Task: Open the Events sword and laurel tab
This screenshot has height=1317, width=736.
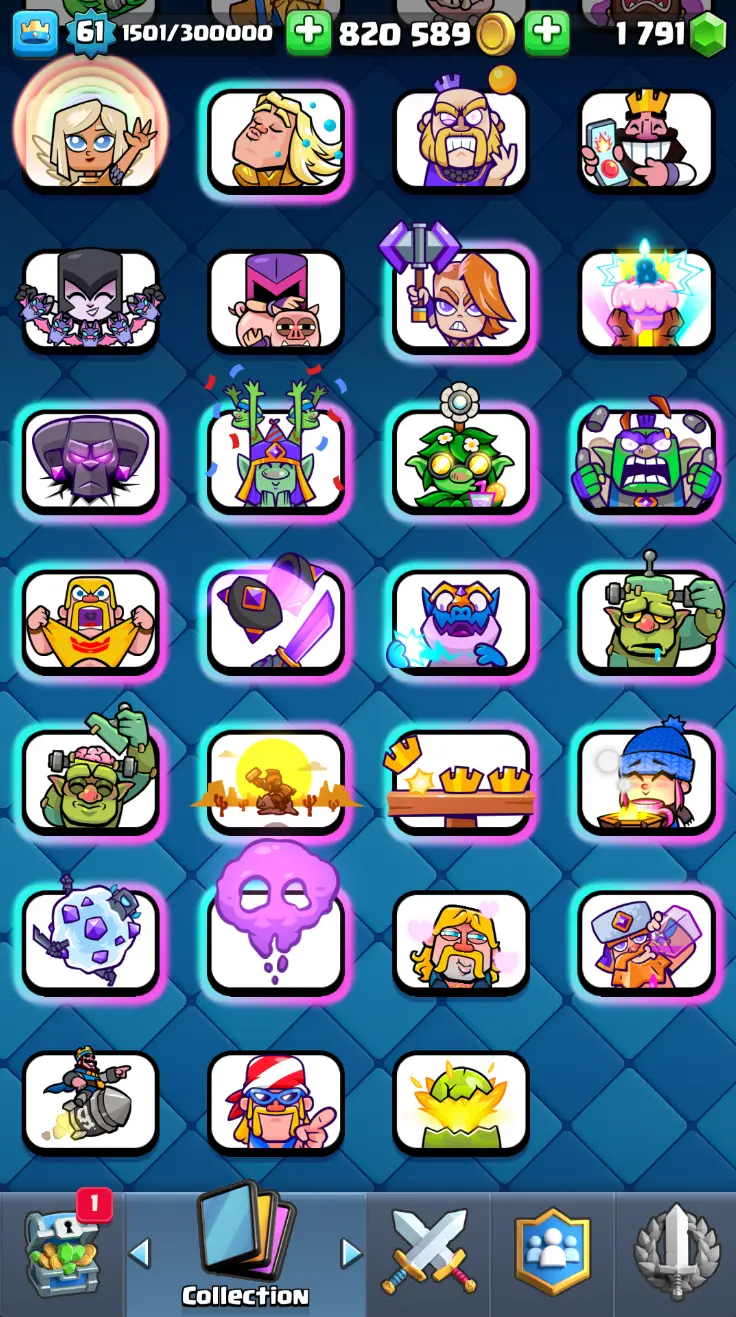Action: point(676,1254)
